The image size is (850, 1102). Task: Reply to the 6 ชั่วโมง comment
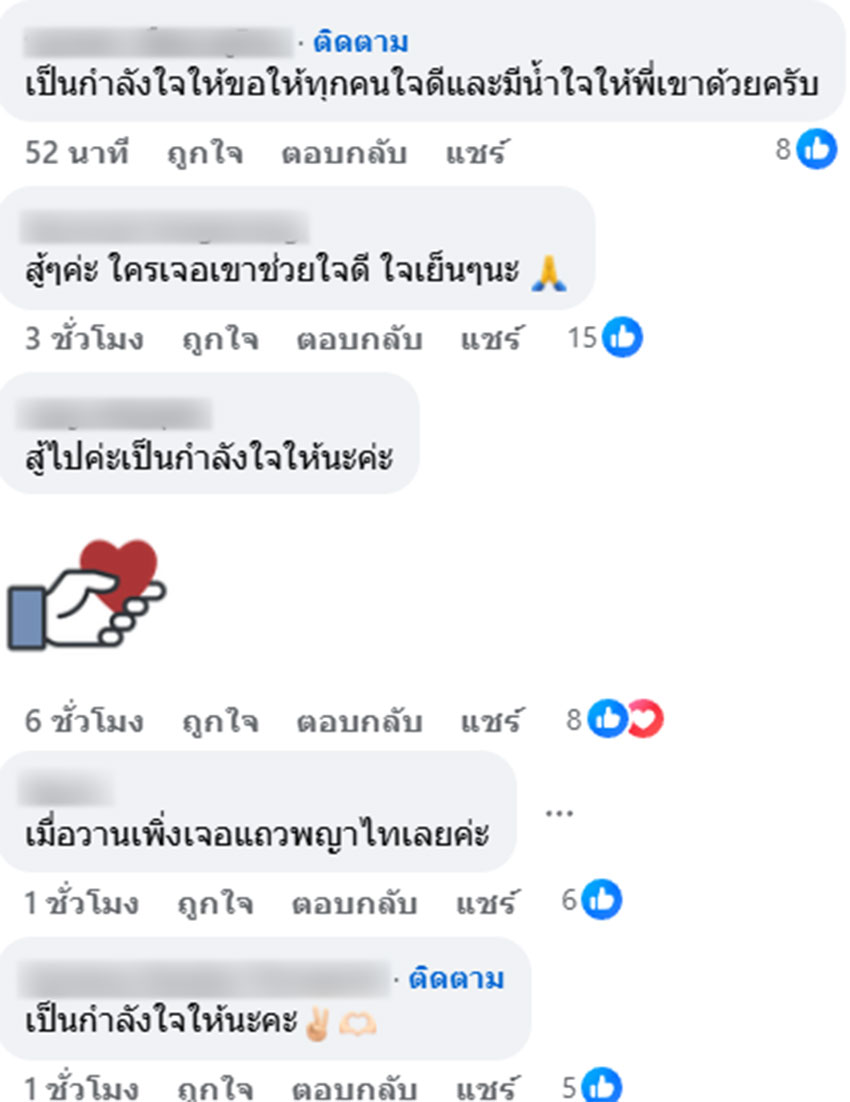[358, 720]
